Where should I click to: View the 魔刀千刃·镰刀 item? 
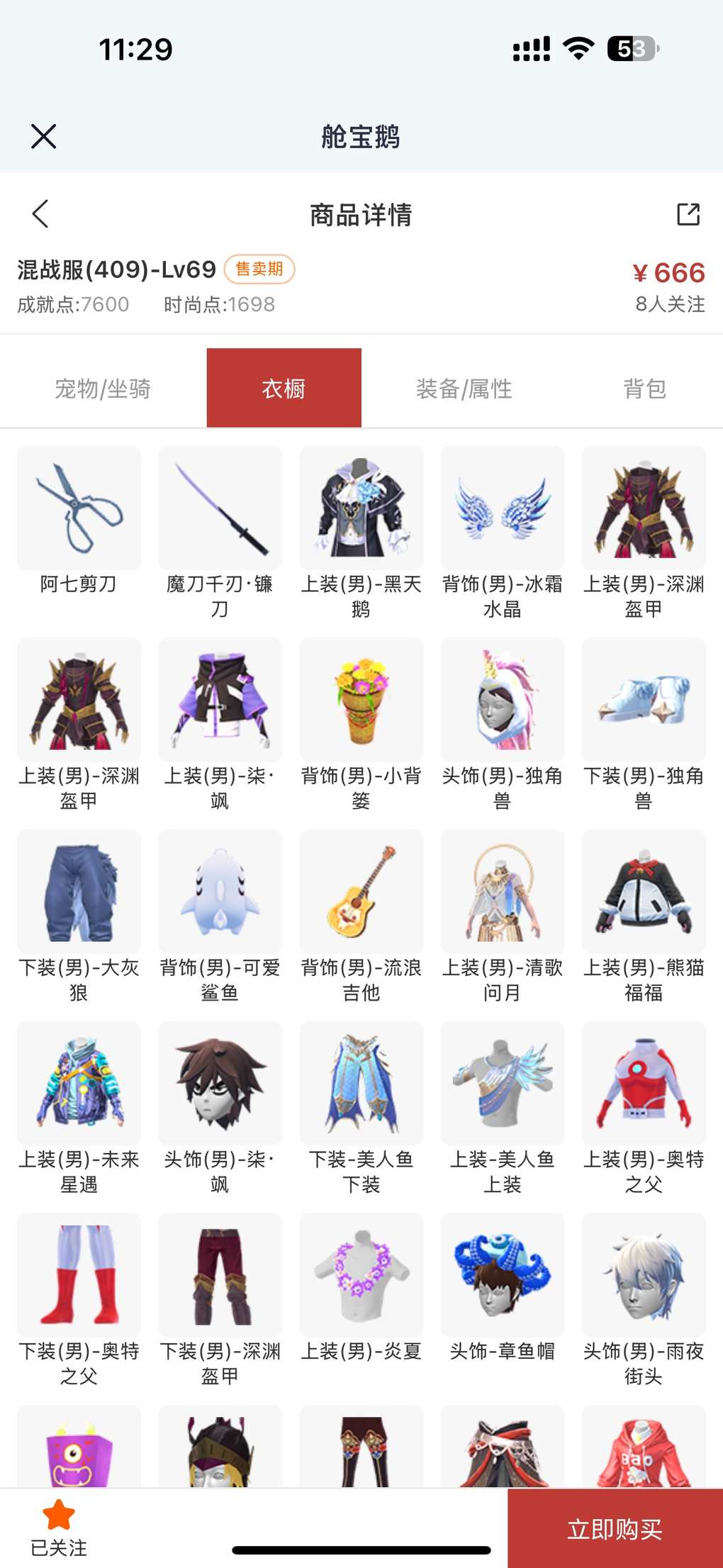tap(220, 508)
